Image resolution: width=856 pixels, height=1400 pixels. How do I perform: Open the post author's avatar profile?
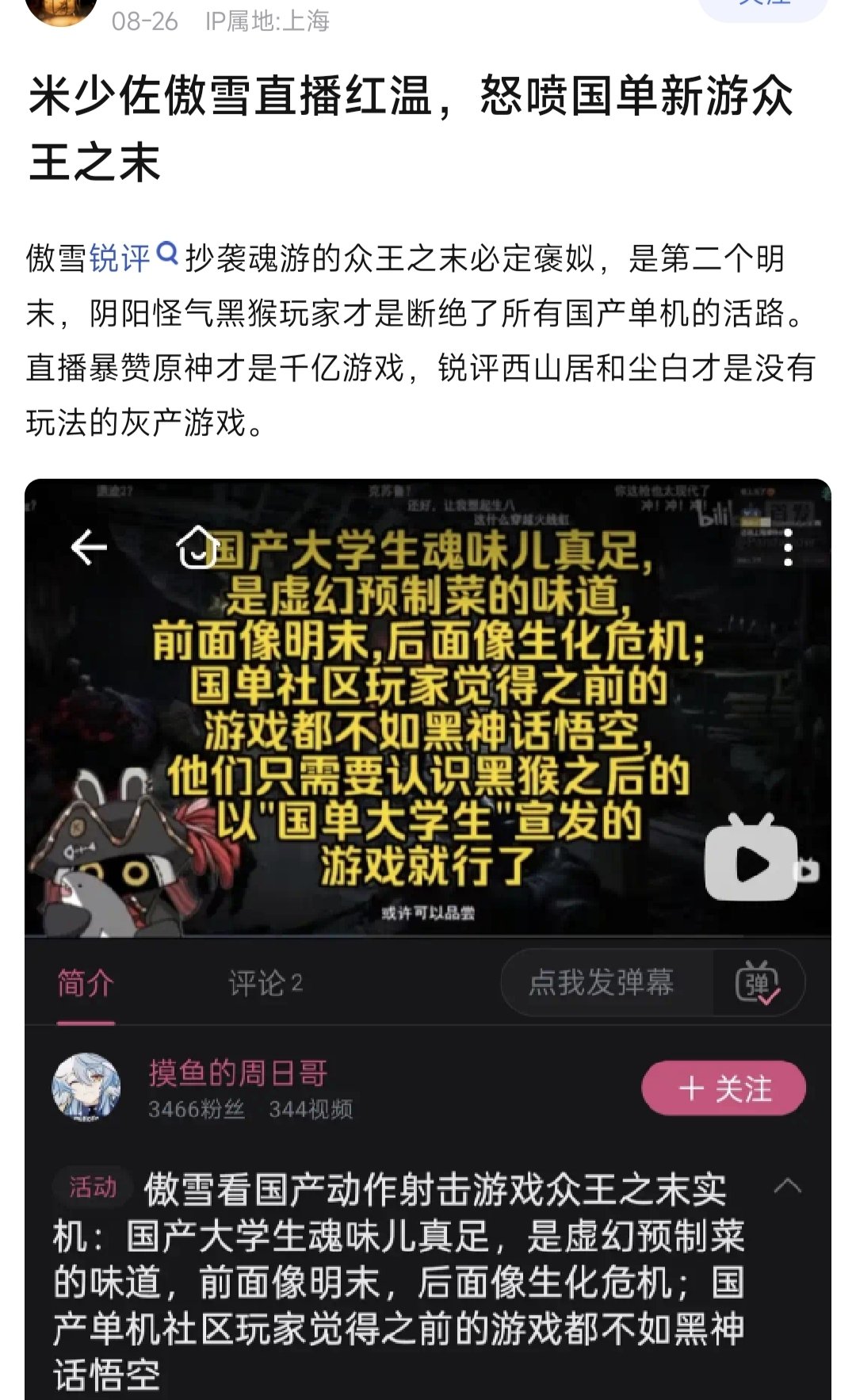pos(61,10)
